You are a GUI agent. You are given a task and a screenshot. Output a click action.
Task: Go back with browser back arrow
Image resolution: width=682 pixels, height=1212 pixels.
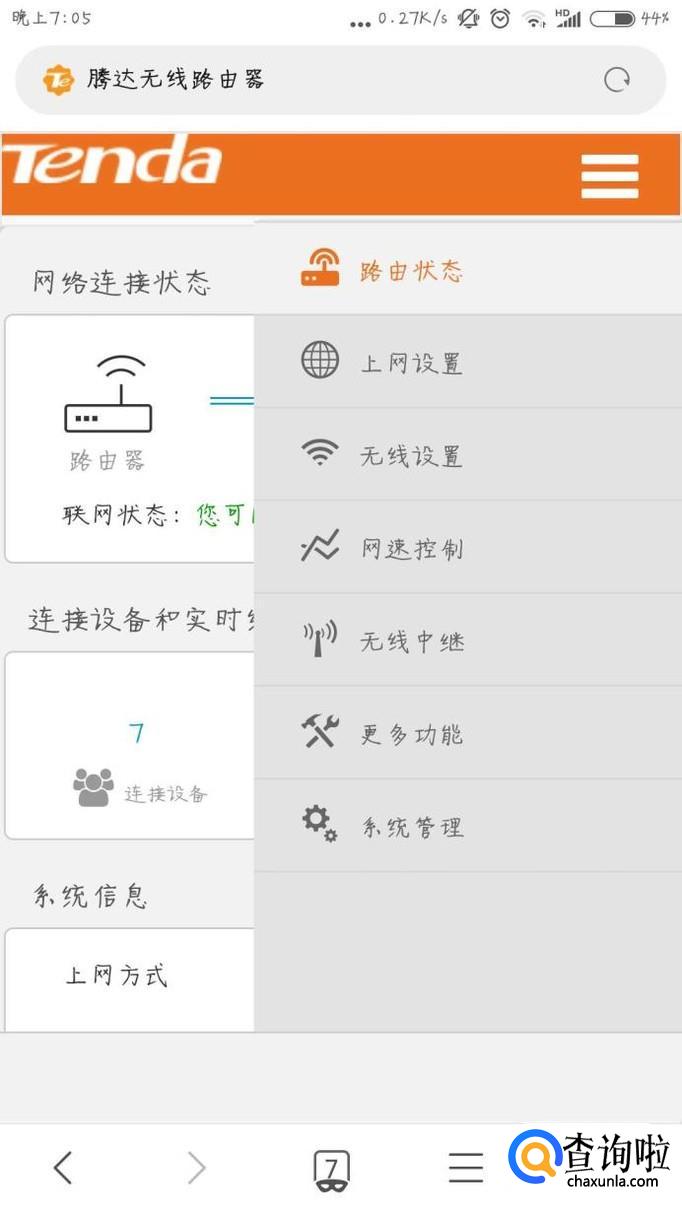tap(63, 1167)
